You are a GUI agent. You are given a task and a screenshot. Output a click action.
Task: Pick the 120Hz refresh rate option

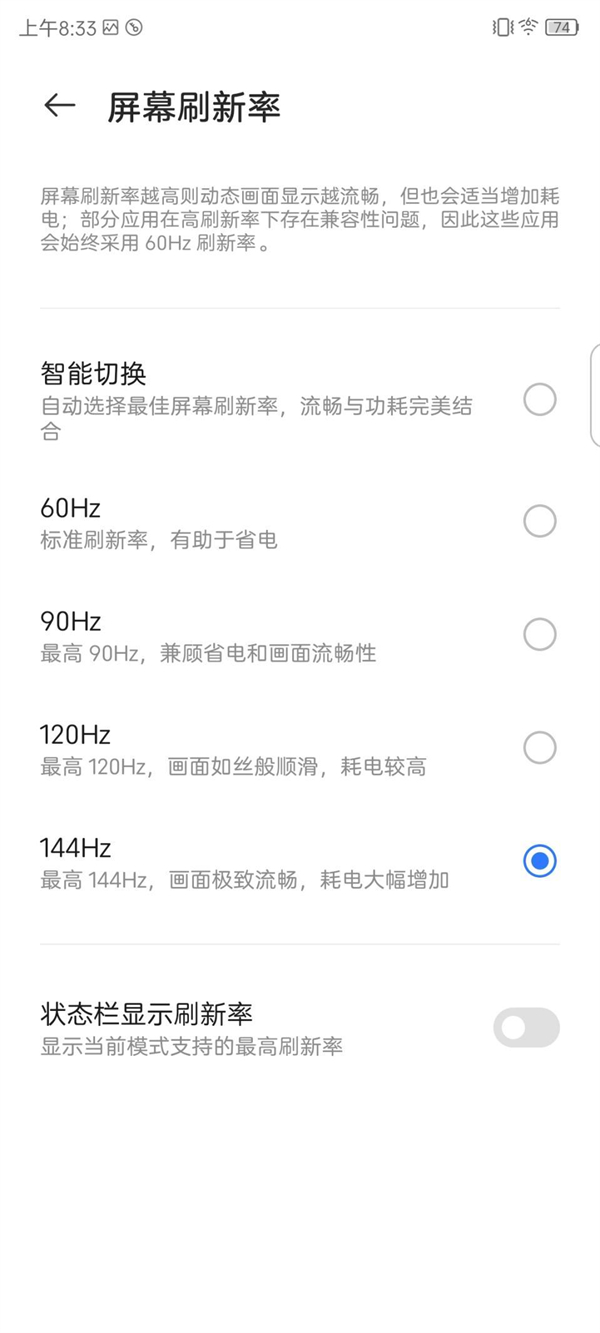[x=539, y=747]
